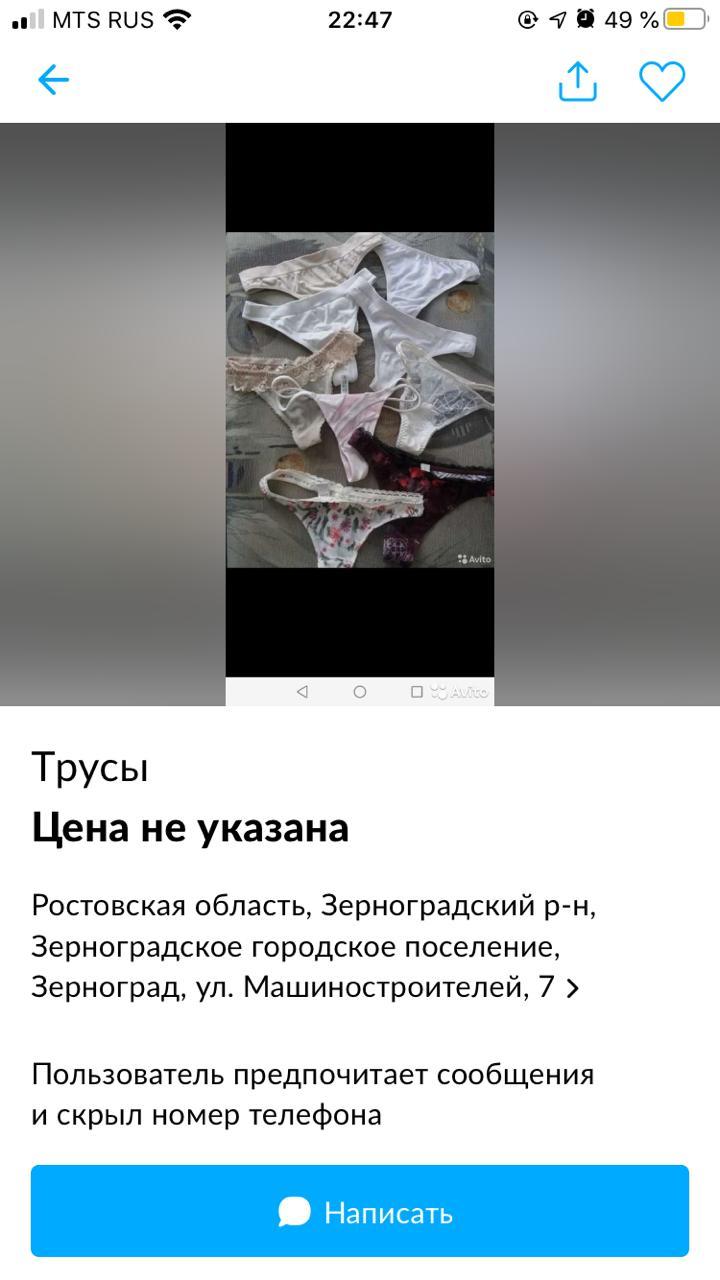The width and height of the screenshot is (720, 1280).
Task: Tap the Написать button to message the seller
Action: (360, 1211)
